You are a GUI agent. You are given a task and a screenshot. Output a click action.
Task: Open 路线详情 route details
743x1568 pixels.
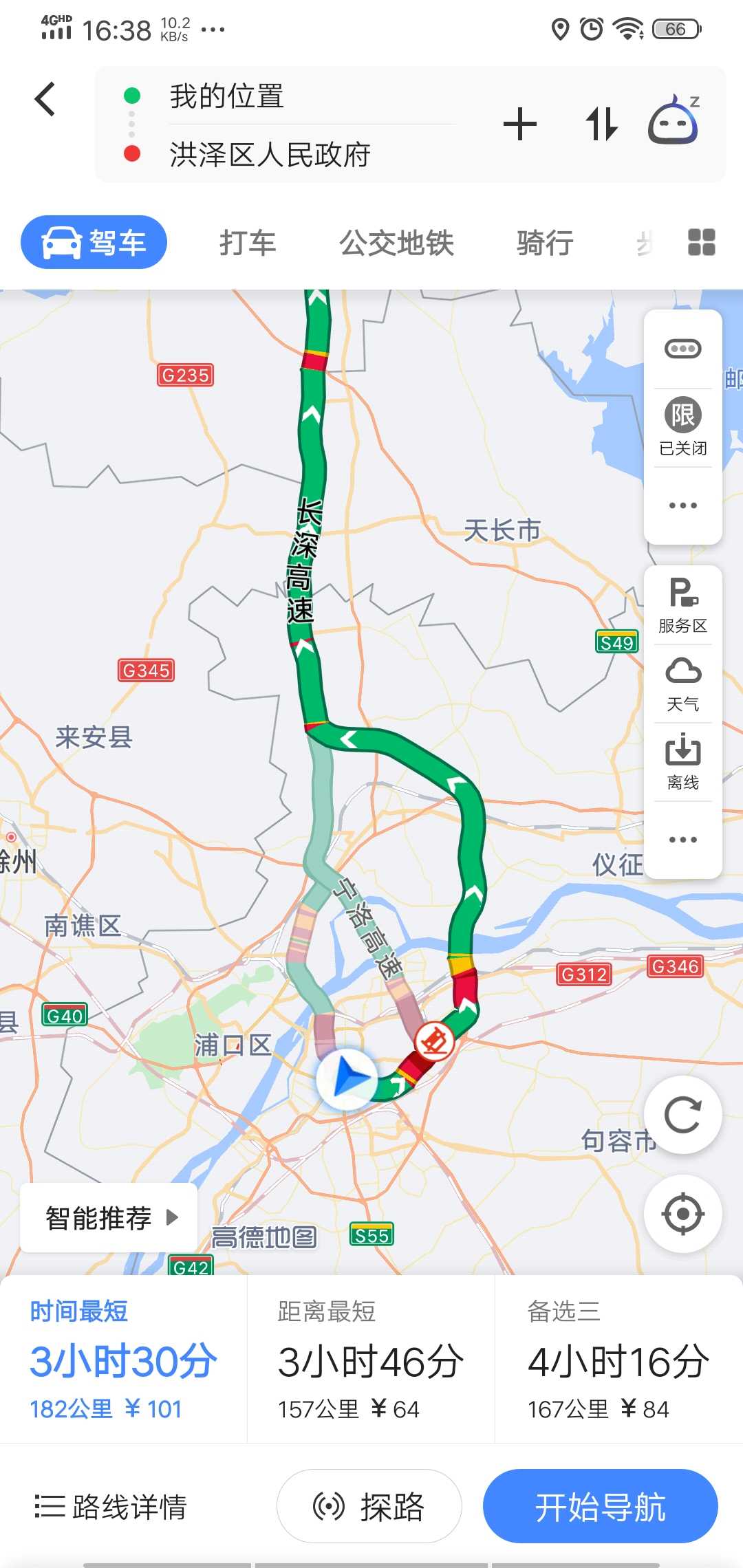[x=111, y=1507]
